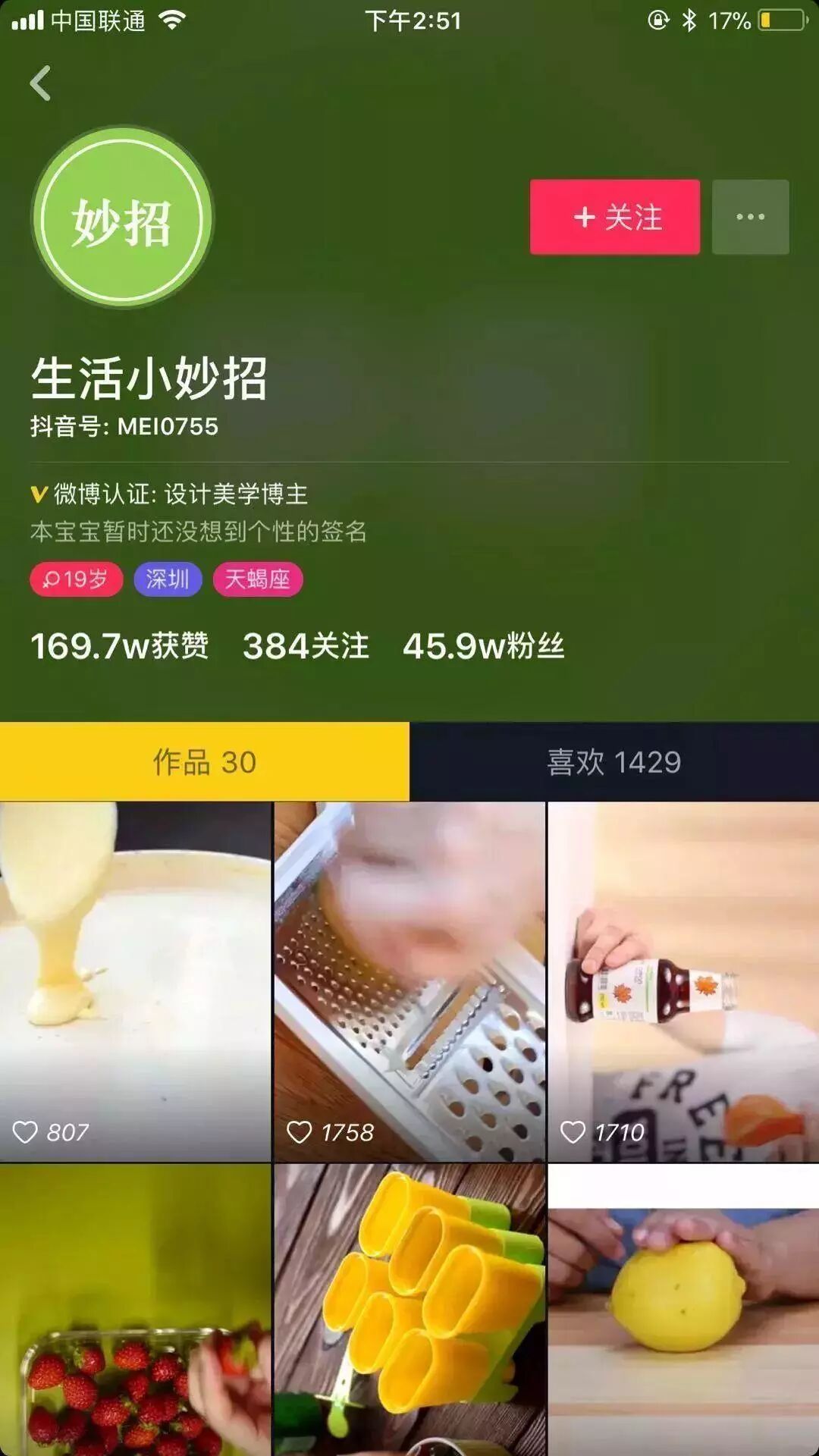The image size is (819, 1456).
Task: Play the lemon video
Action: (683, 1310)
